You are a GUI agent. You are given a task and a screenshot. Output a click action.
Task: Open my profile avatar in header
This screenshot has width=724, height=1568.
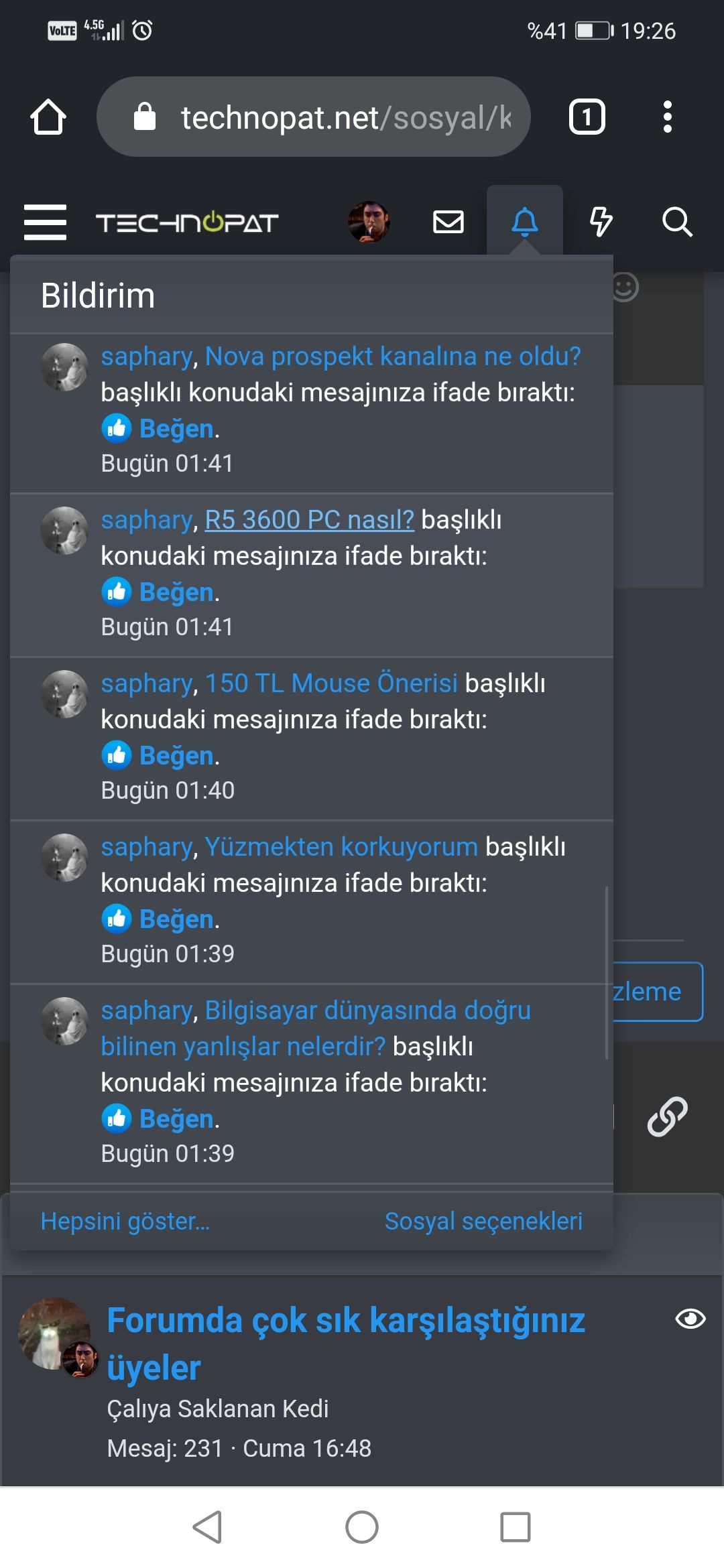coord(369,222)
